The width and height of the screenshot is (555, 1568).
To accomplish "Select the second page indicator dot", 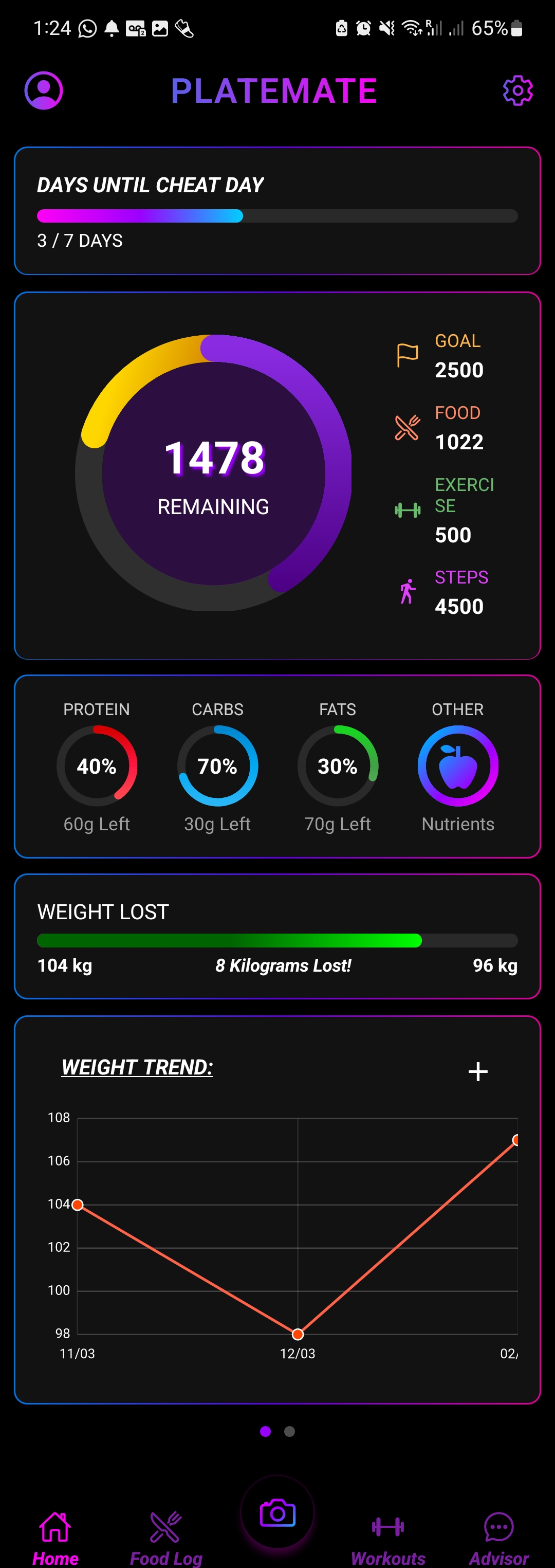I will (290, 1431).
